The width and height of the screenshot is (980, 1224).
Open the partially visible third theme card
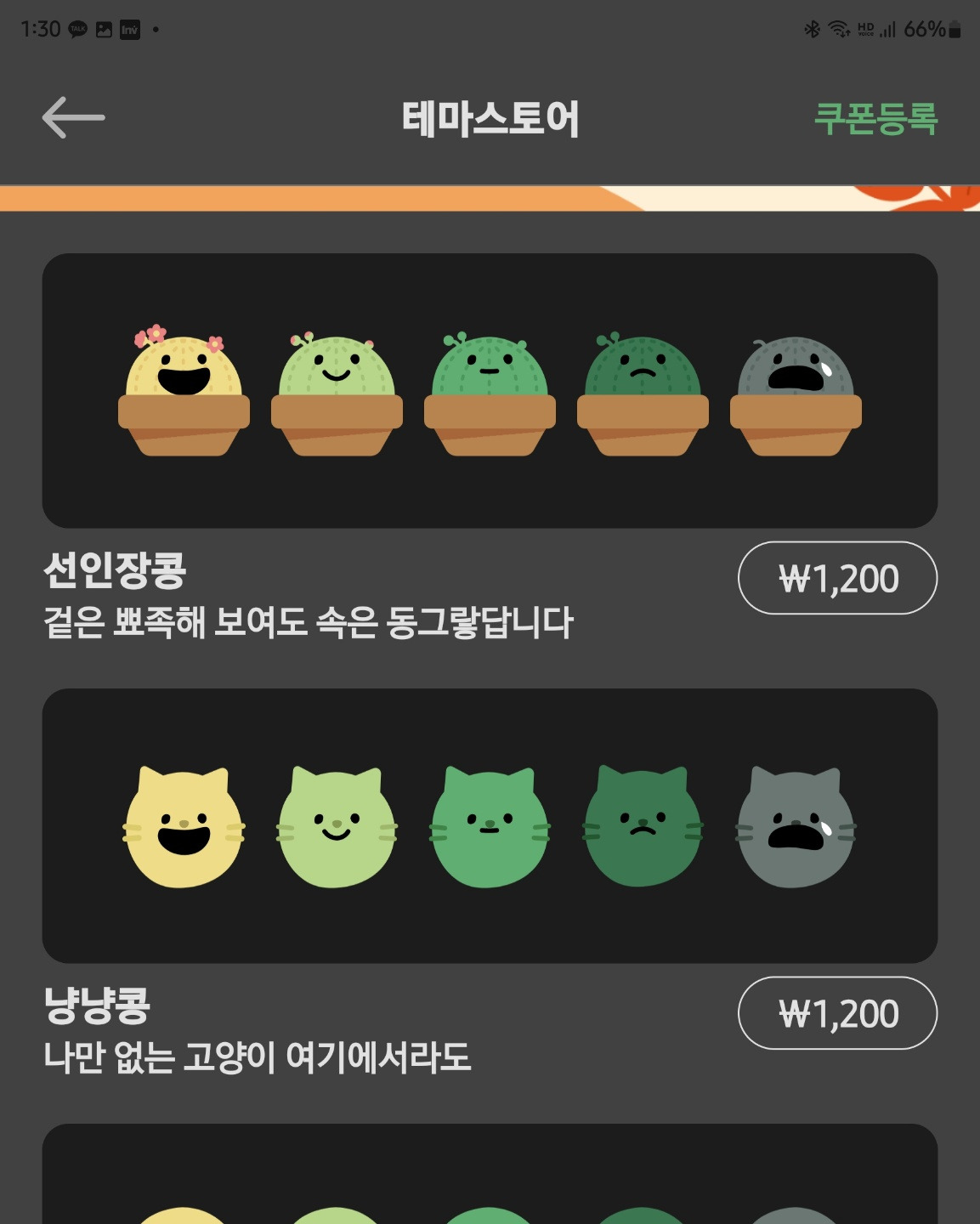490,1177
